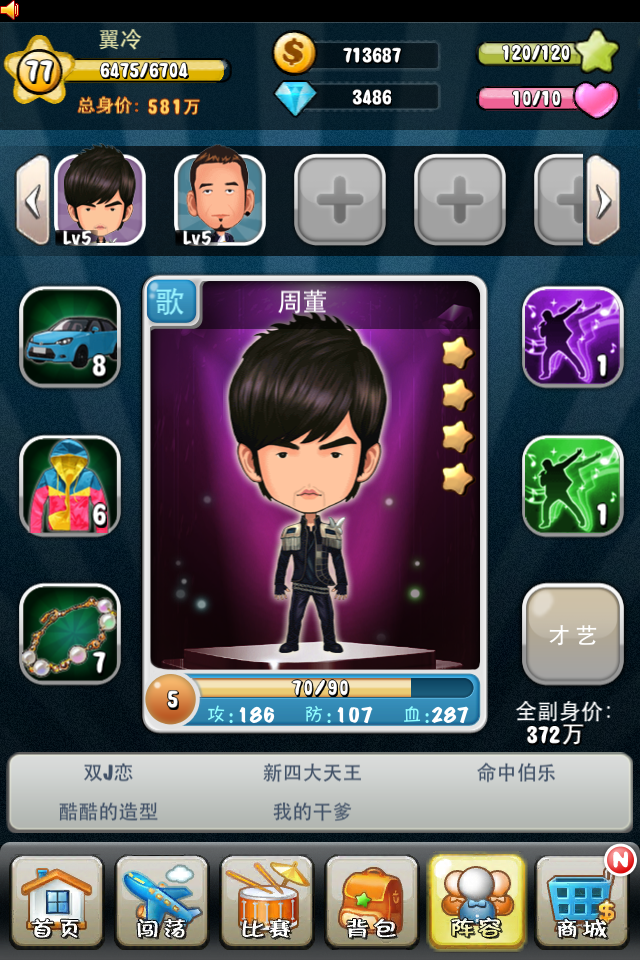Open the 商城 shop tab
The width and height of the screenshot is (640, 960).
[x=583, y=900]
